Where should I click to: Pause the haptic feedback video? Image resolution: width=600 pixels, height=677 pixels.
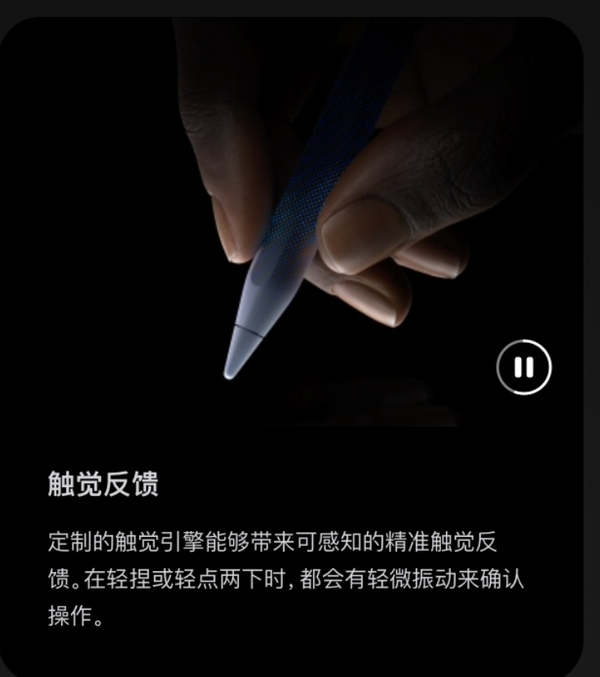(x=523, y=367)
